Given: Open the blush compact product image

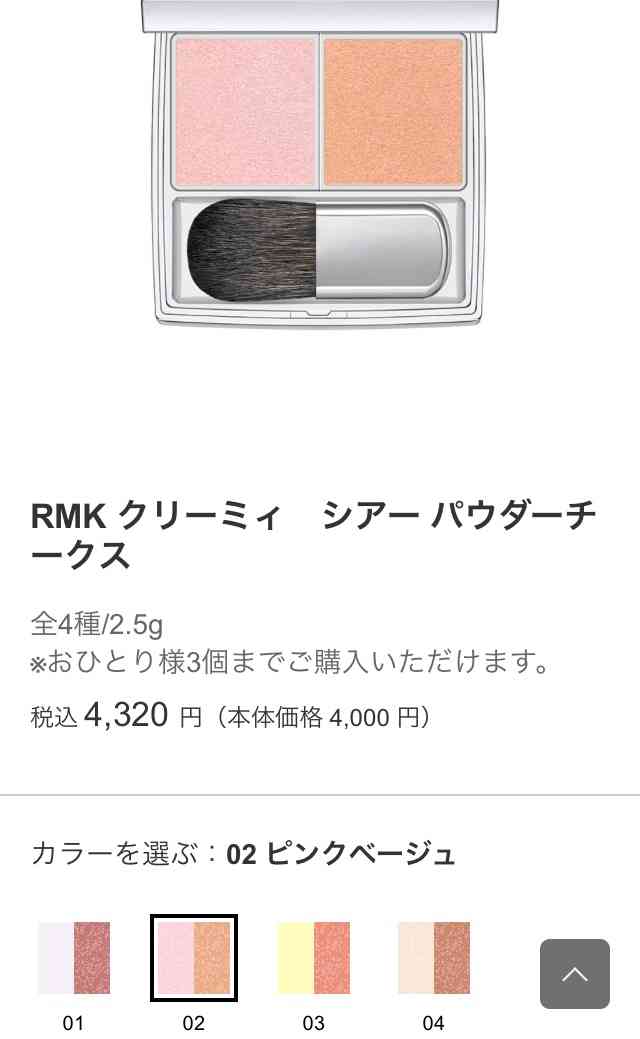Looking at the screenshot, I should coord(320,164).
